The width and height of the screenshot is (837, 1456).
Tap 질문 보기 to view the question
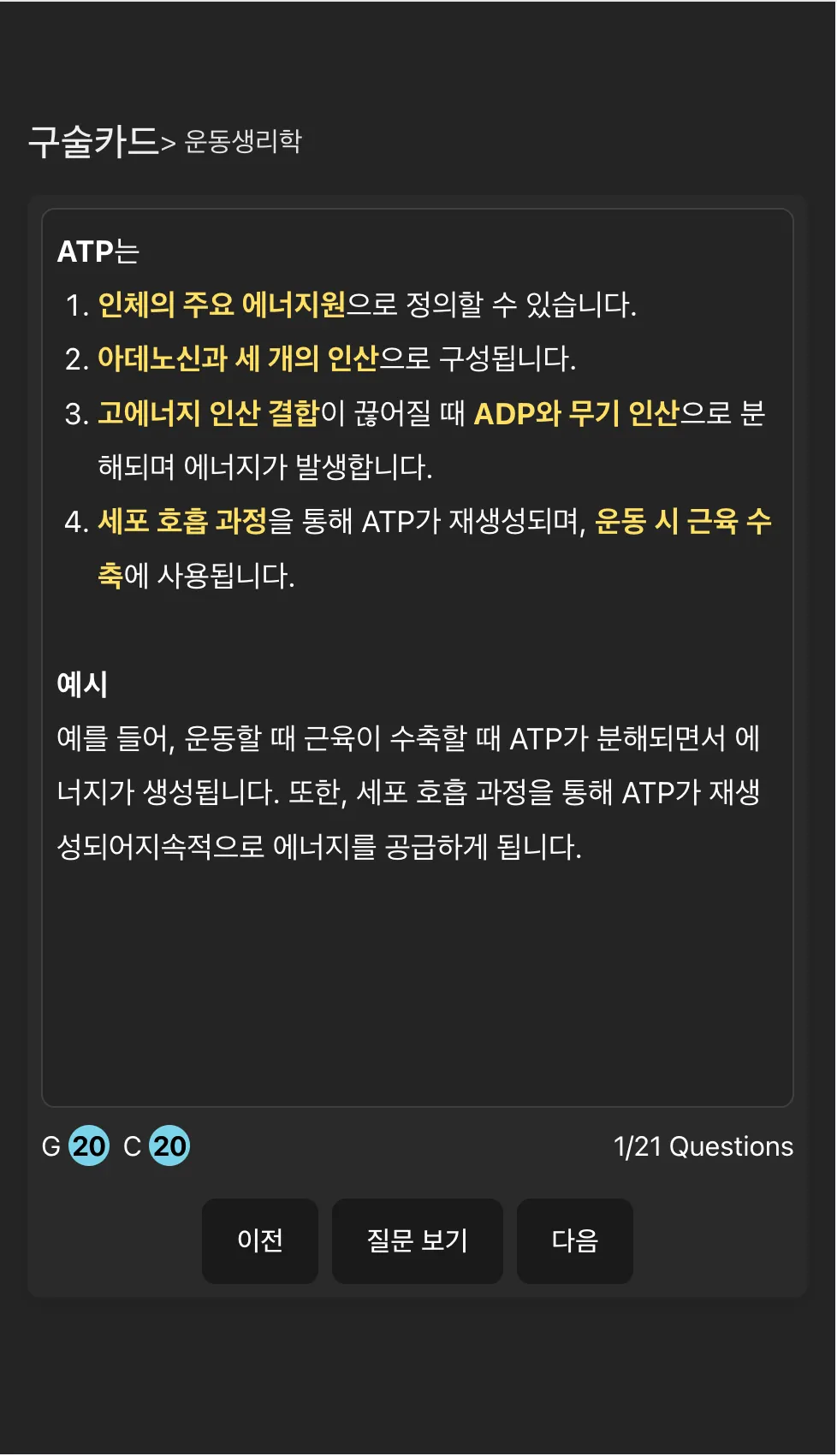pos(417,1241)
